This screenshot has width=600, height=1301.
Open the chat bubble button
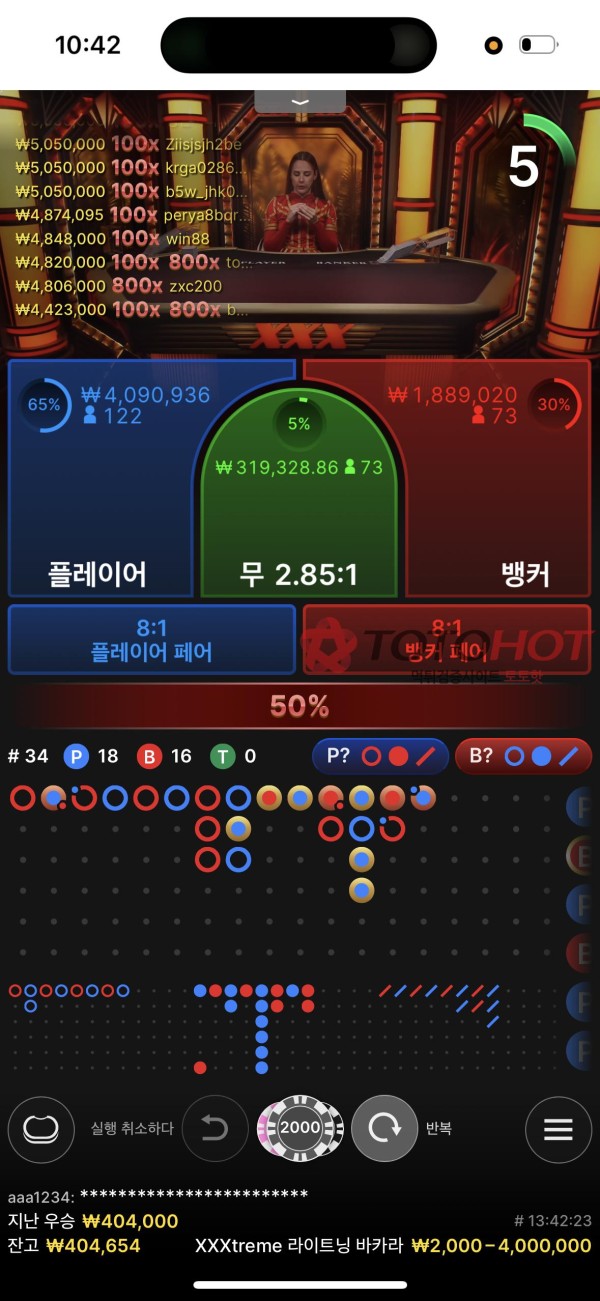[x=41, y=1129]
